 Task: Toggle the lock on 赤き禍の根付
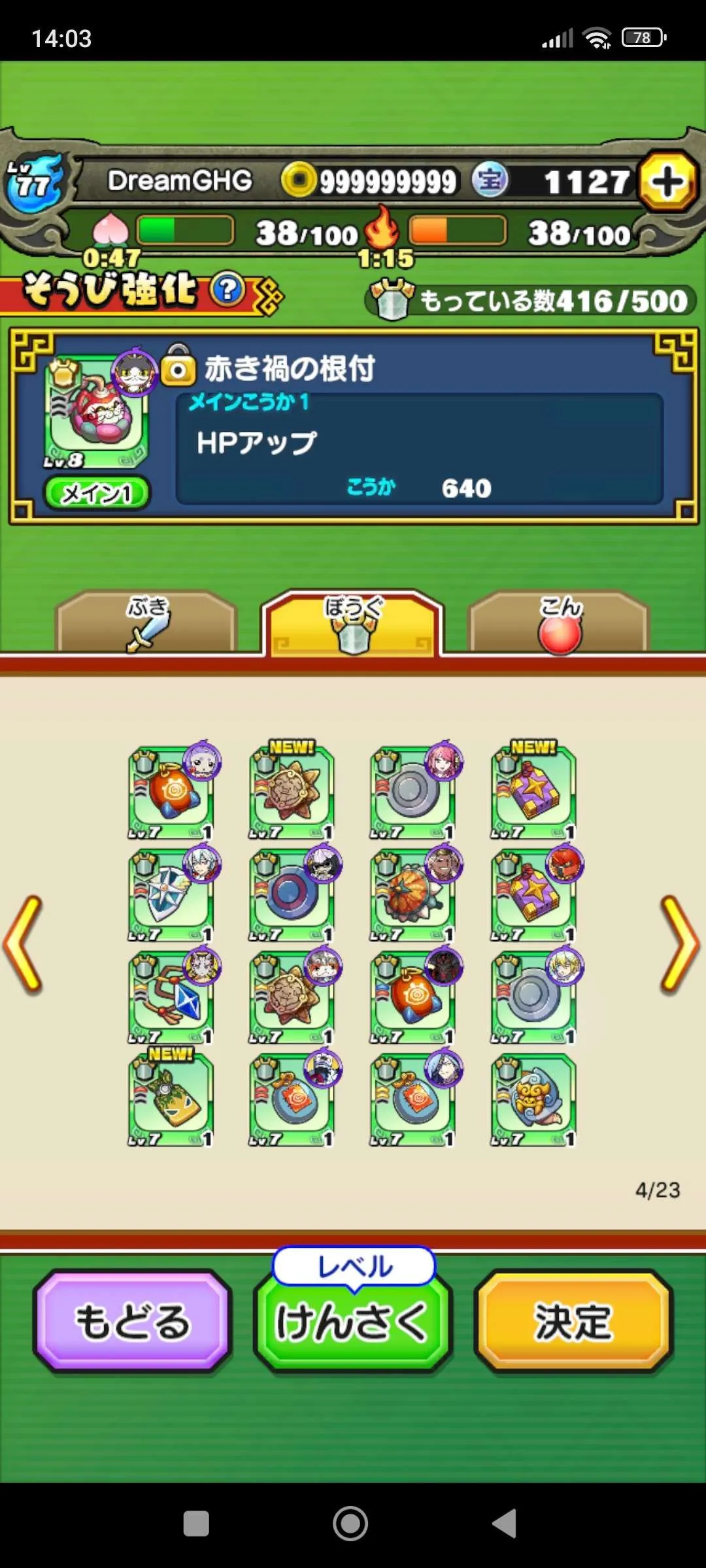(178, 366)
